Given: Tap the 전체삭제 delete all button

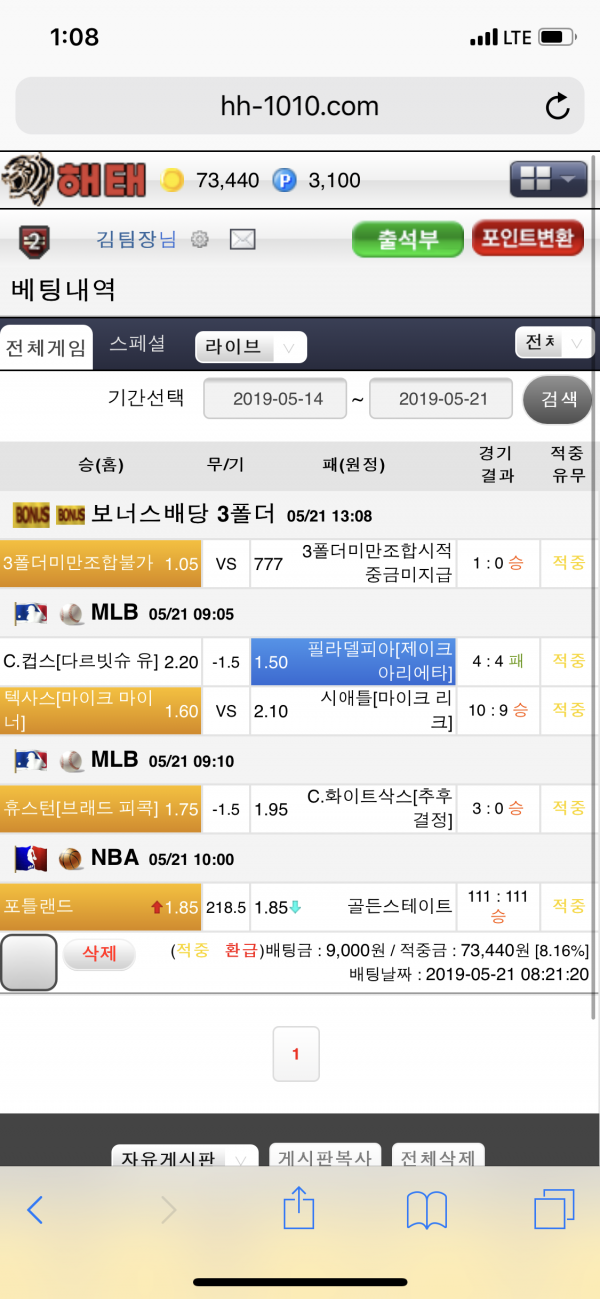Looking at the screenshot, I should coord(438,1158).
